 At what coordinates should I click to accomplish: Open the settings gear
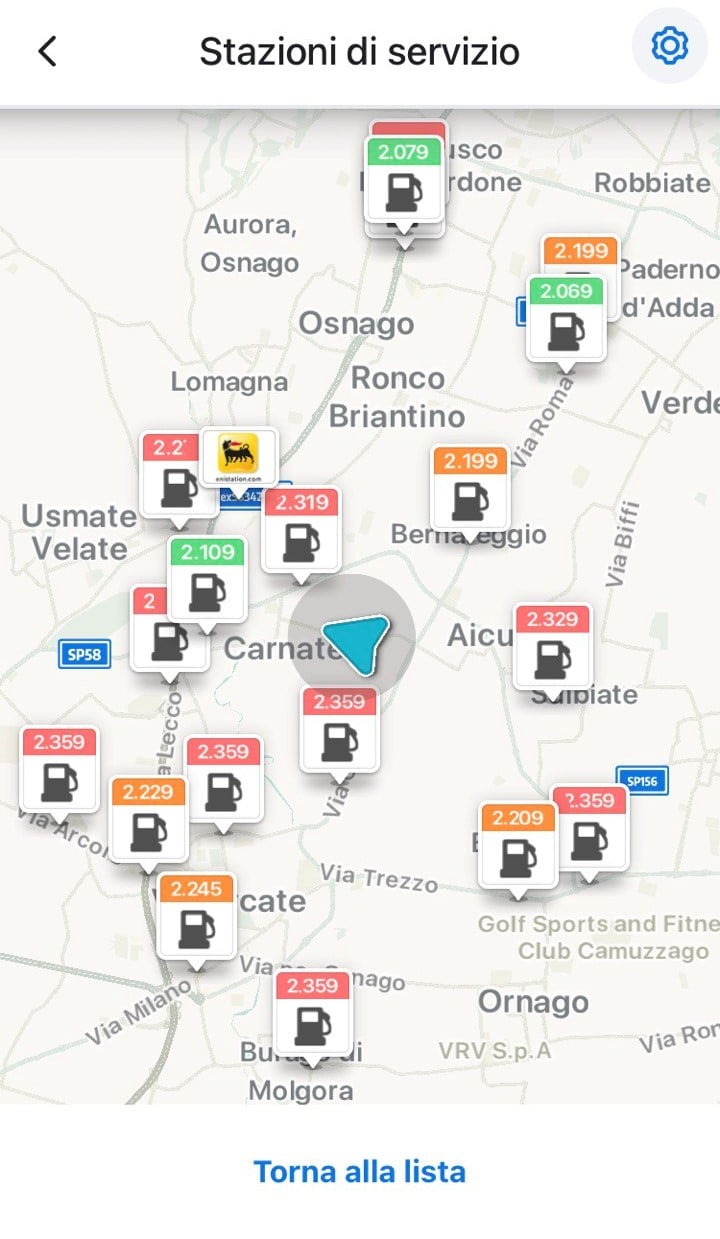point(669,47)
